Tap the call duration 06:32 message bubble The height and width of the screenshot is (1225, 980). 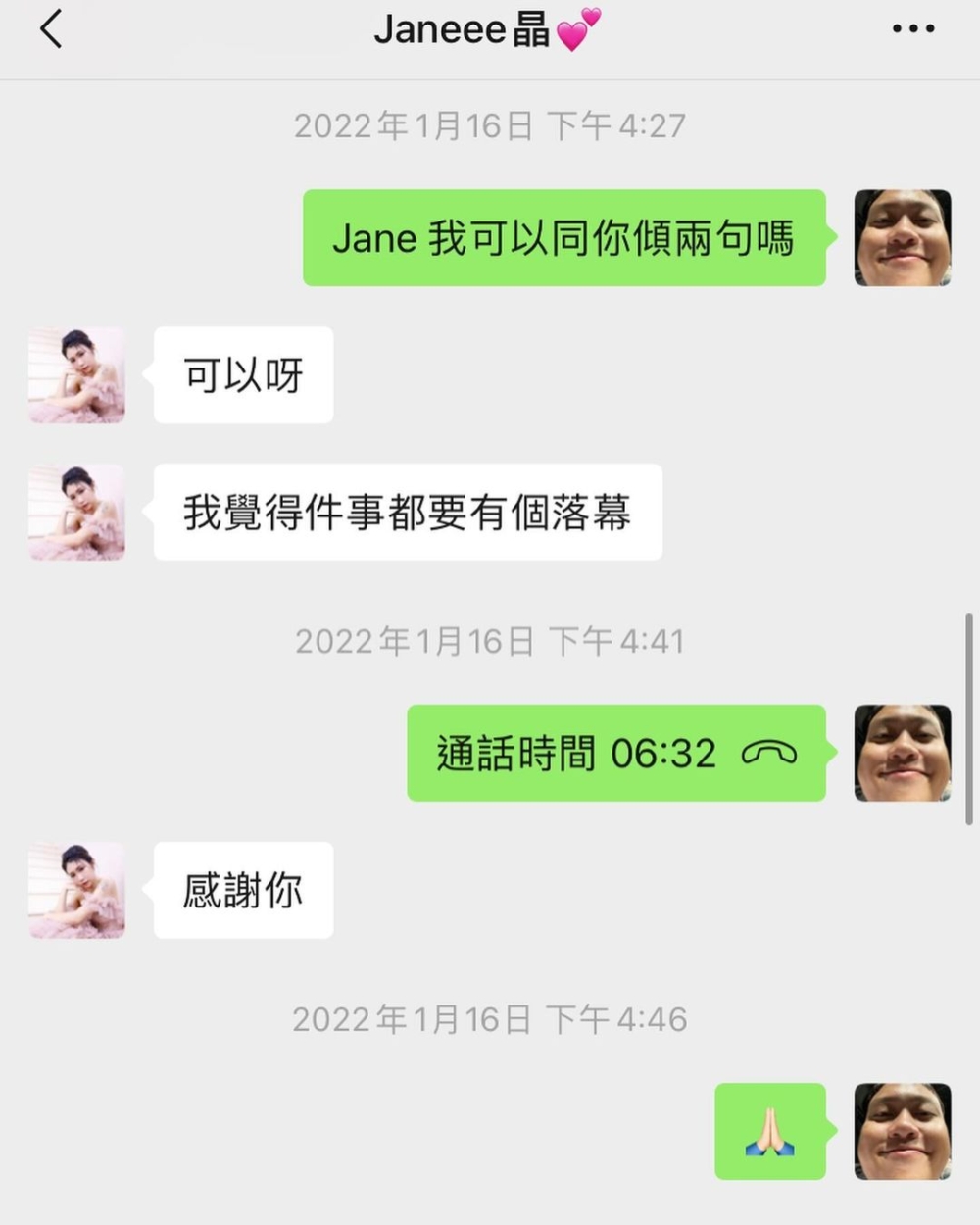click(x=615, y=753)
